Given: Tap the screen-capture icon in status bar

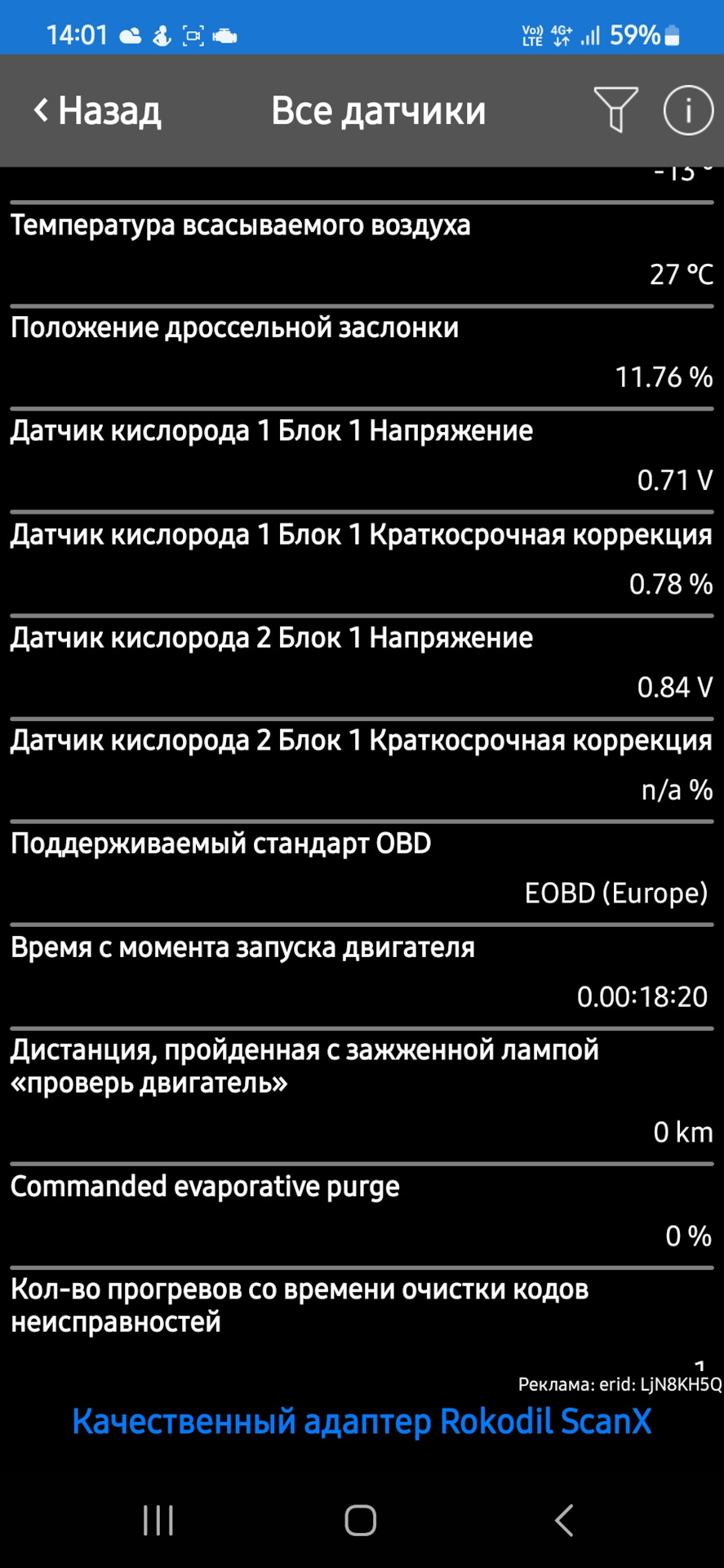Looking at the screenshot, I should 192,34.
